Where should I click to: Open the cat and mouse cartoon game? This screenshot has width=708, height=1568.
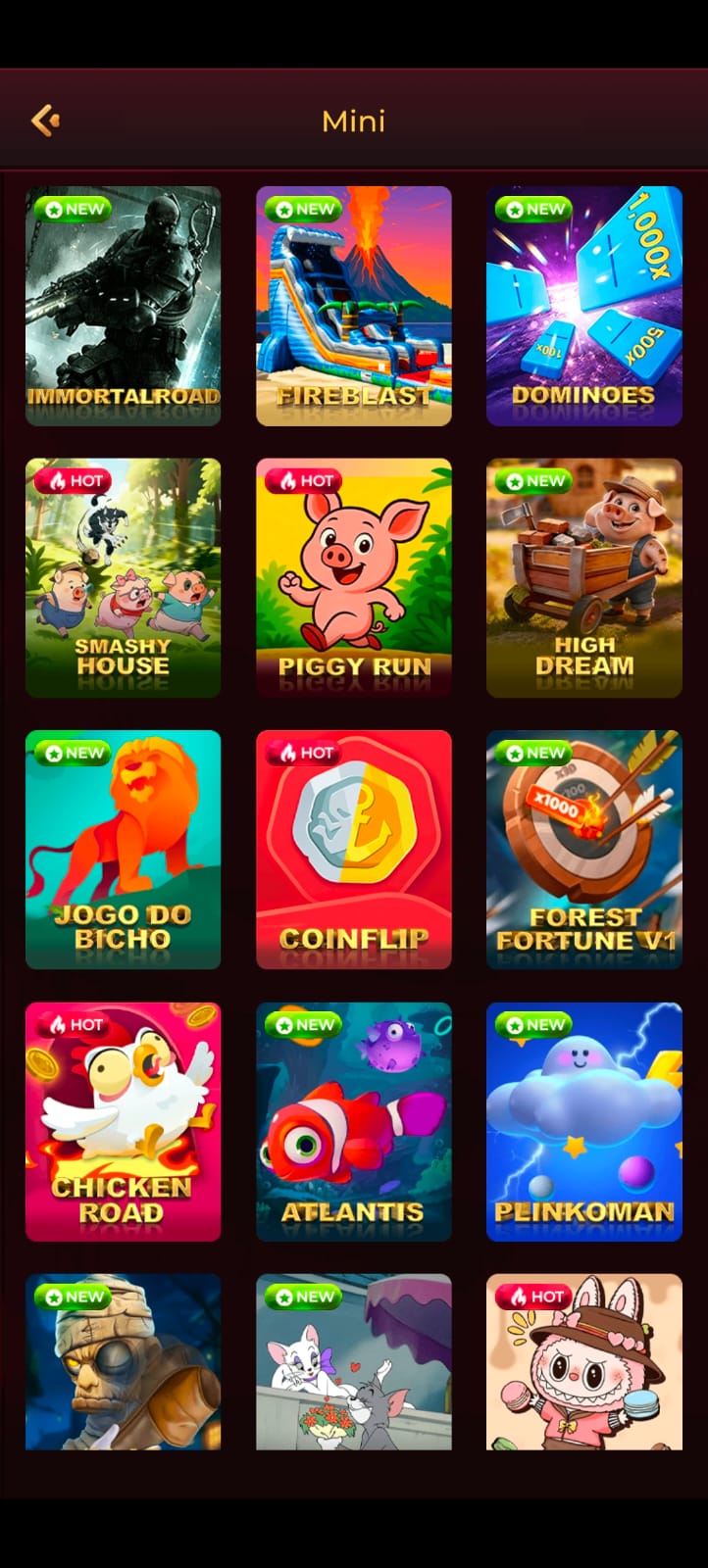(354, 1362)
